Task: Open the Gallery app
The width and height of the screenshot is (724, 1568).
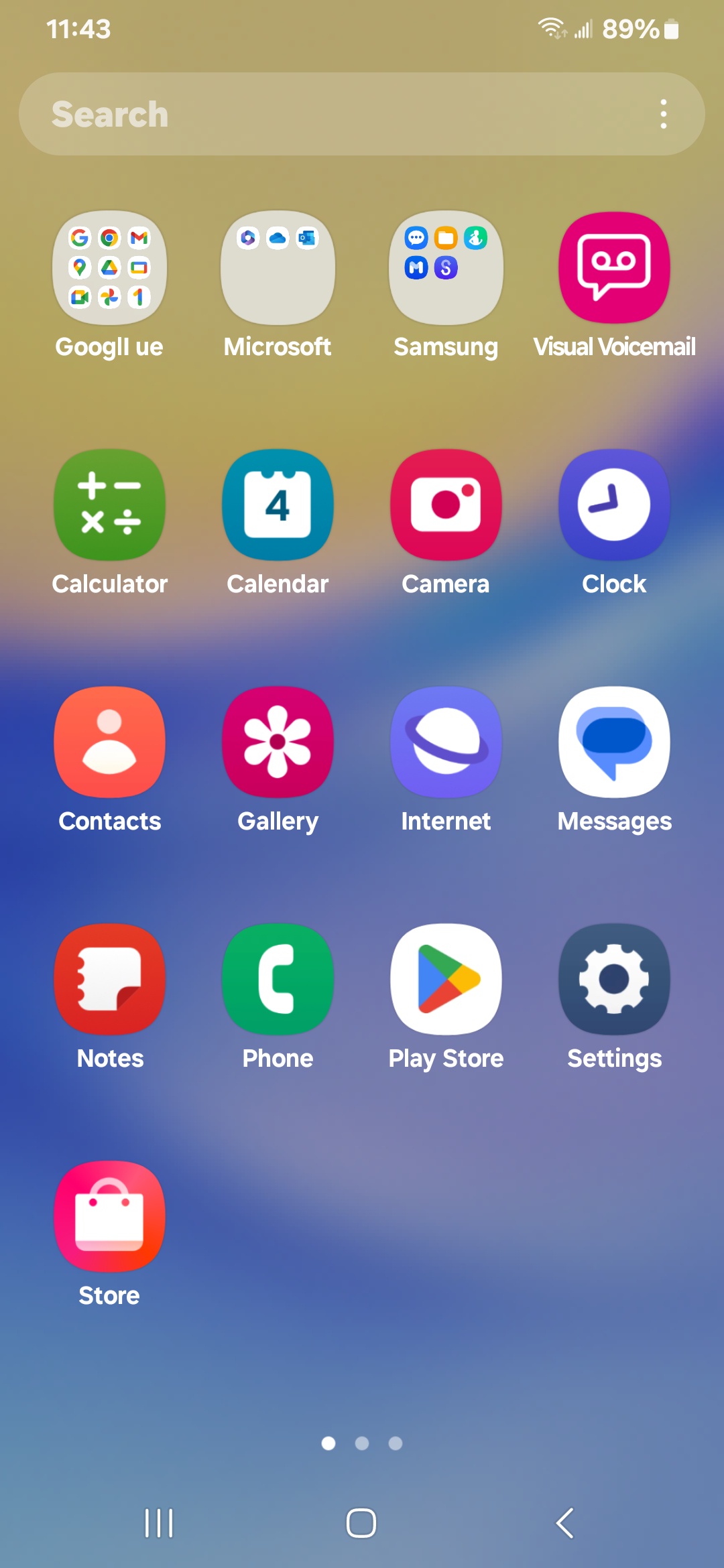Action: [x=278, y=742]
